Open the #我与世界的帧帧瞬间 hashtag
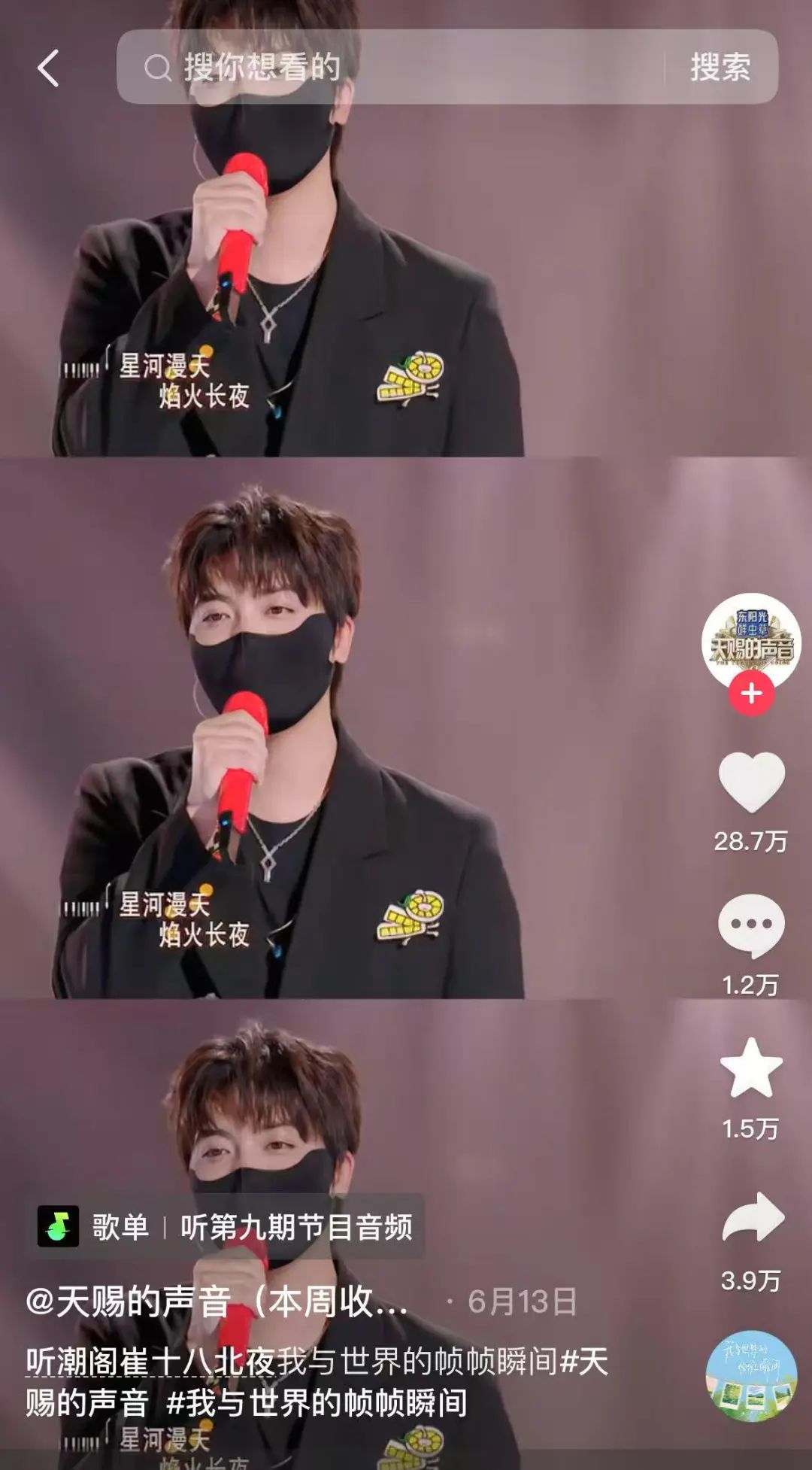Viewport: 812px width, 1470px height. click(316, 1404)
